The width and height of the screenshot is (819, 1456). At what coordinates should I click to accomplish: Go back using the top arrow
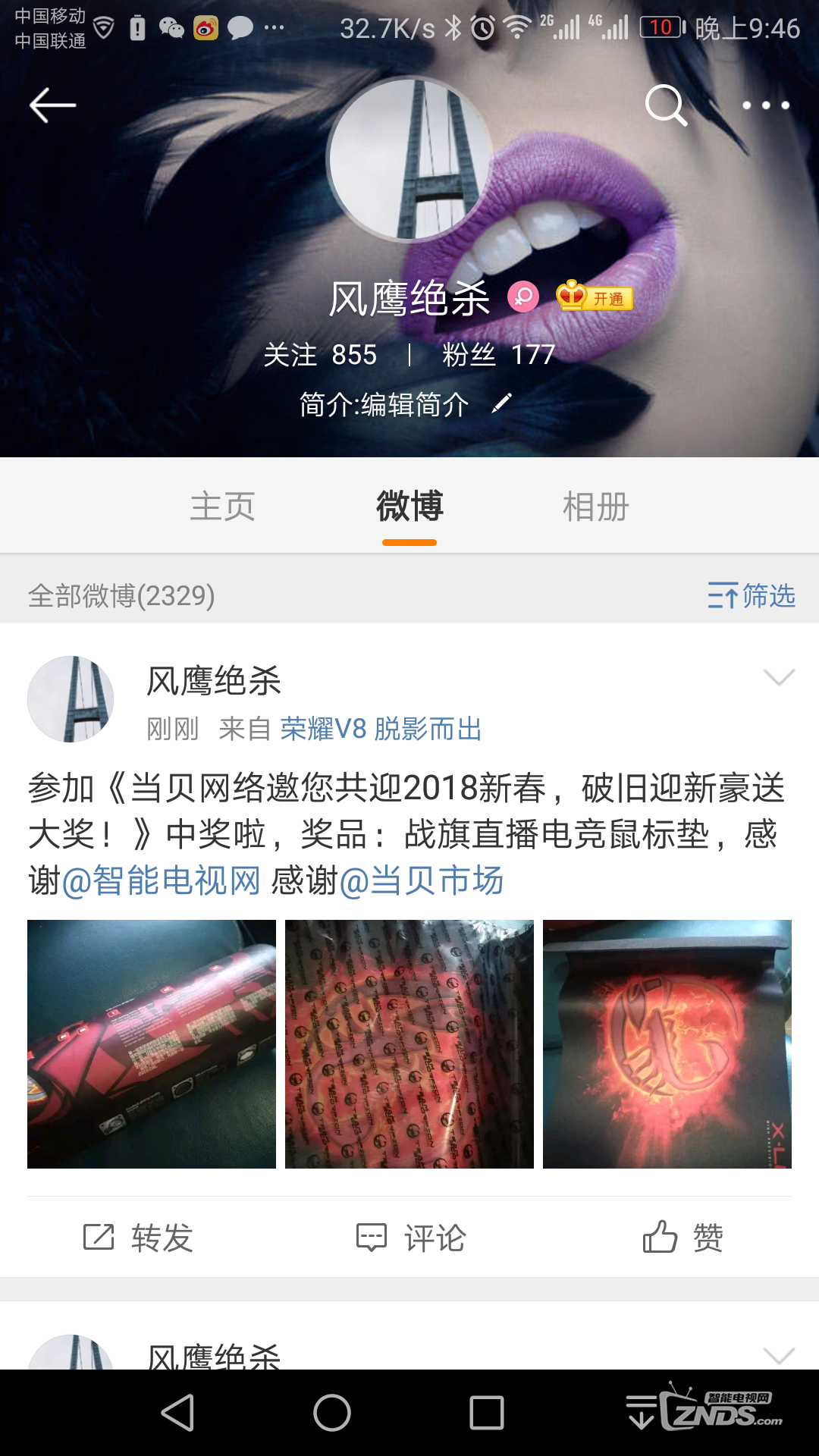coord(52,105)
